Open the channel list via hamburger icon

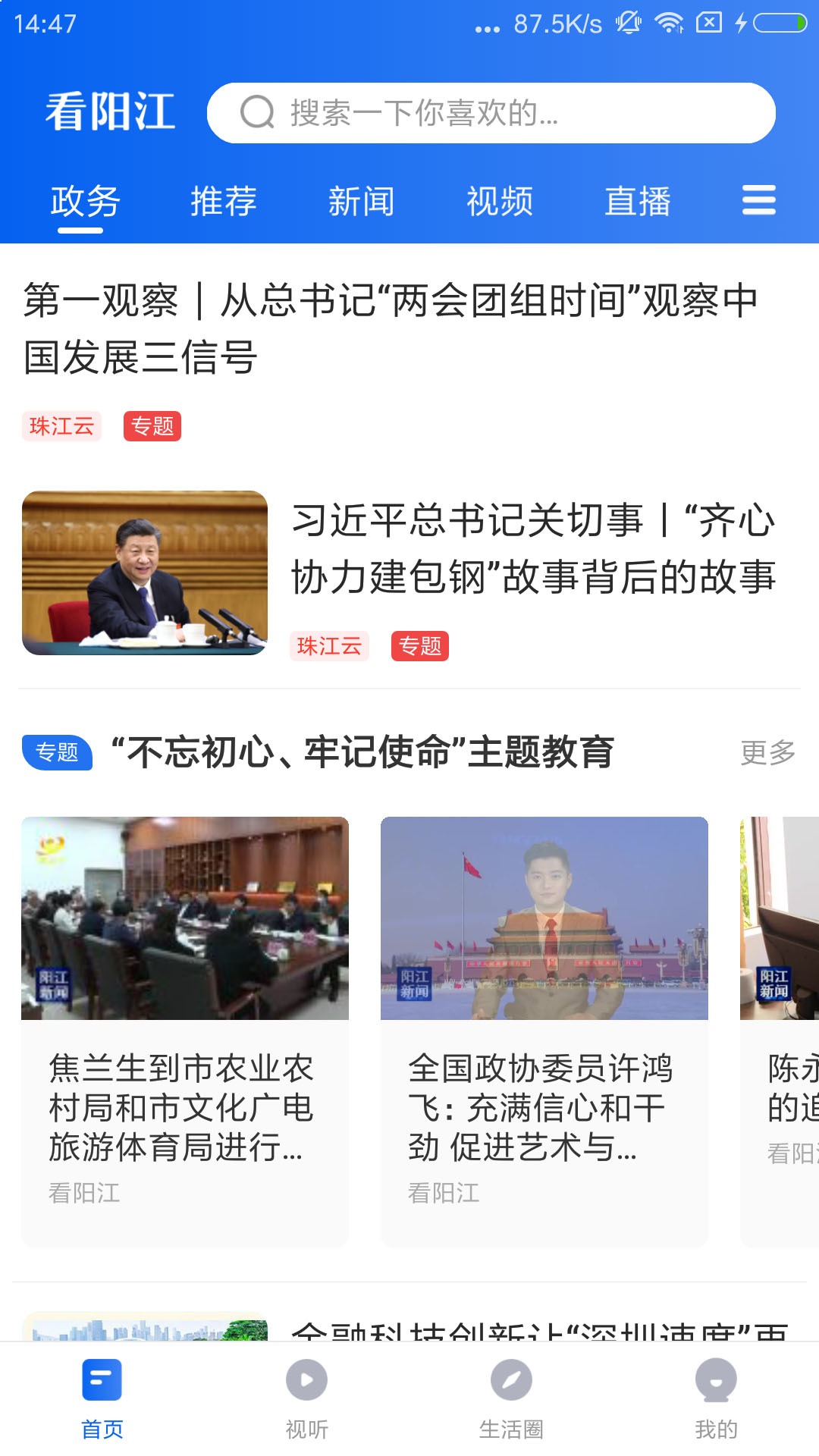759,201
